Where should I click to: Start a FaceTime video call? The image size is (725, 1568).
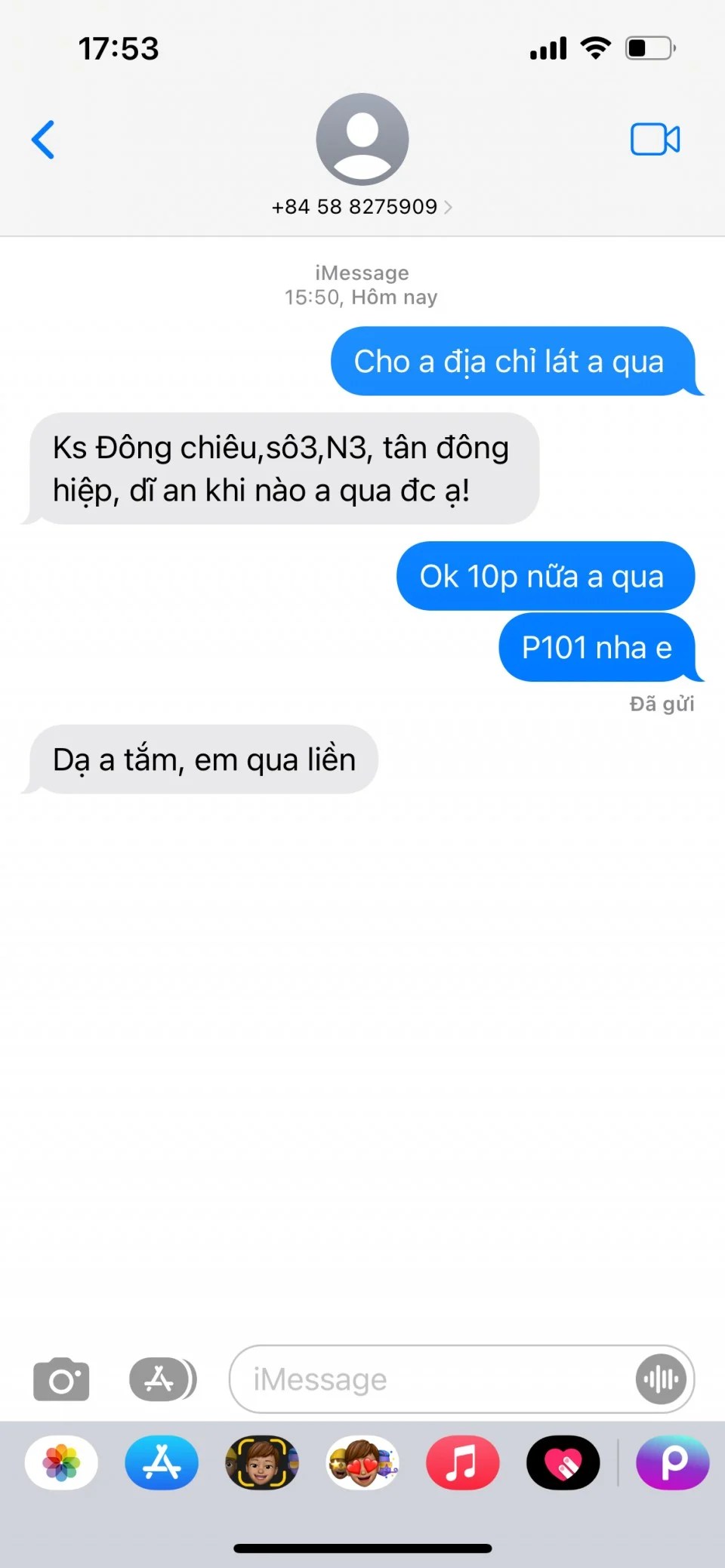click(x=655, y=140)
